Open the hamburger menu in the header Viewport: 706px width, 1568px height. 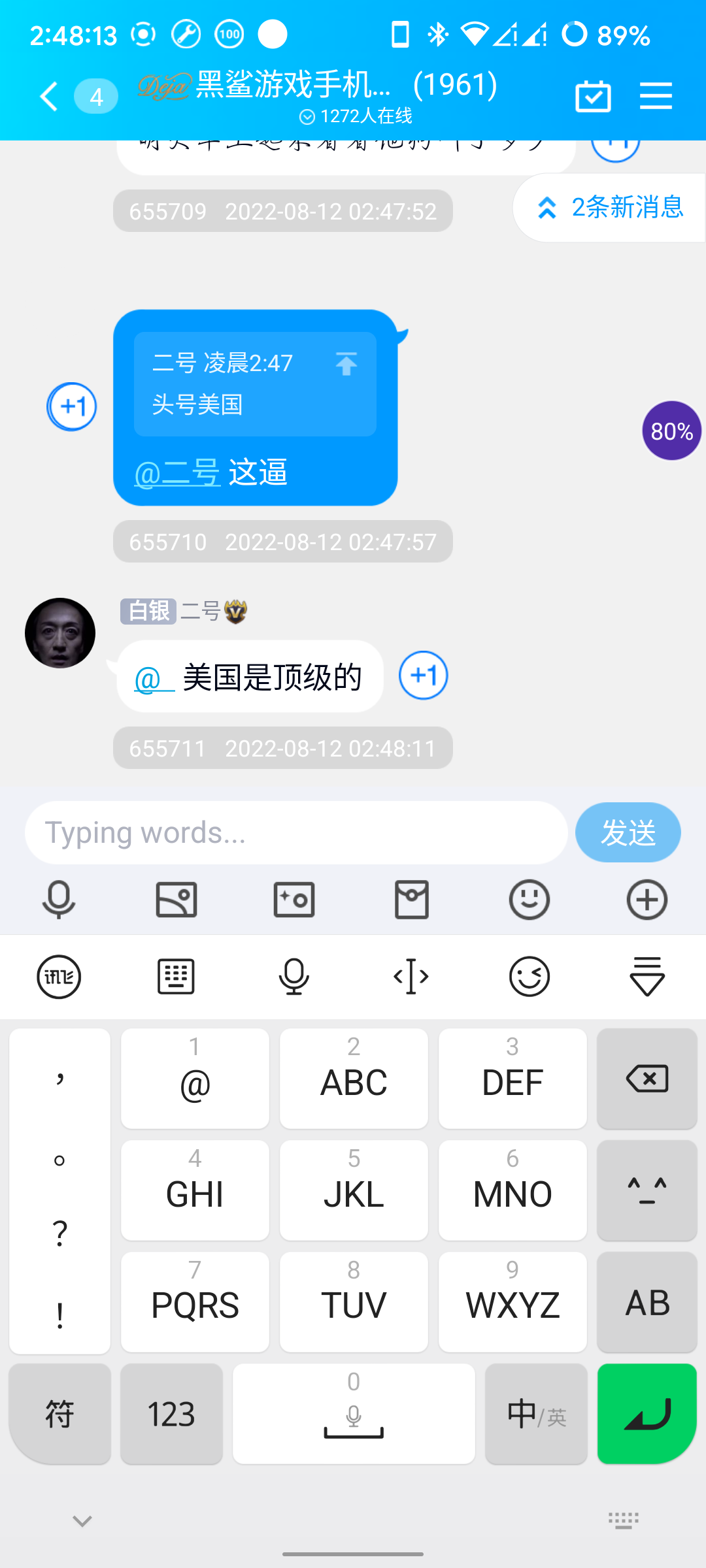click(656, 97)
